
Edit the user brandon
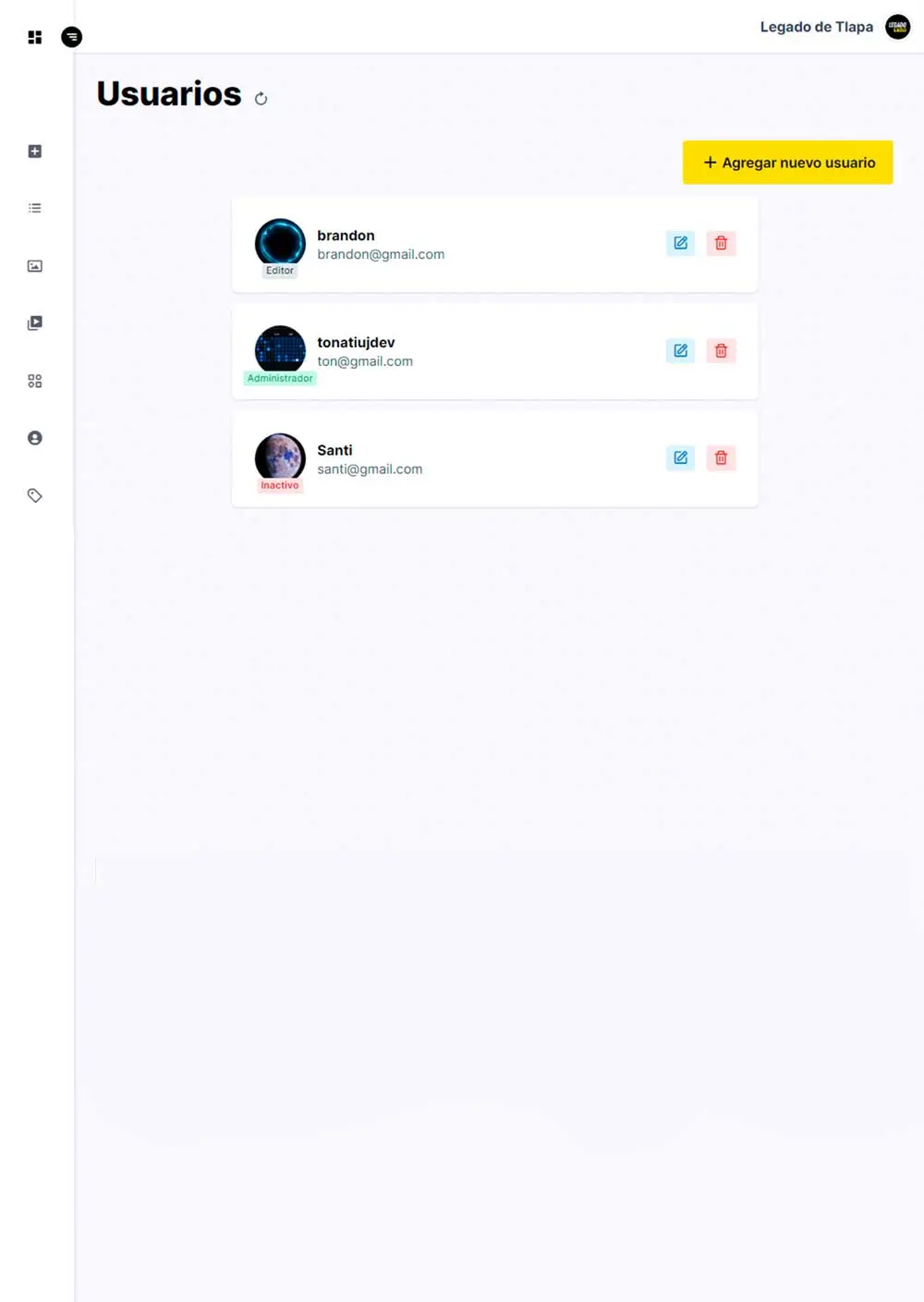[x=680, y=243]
